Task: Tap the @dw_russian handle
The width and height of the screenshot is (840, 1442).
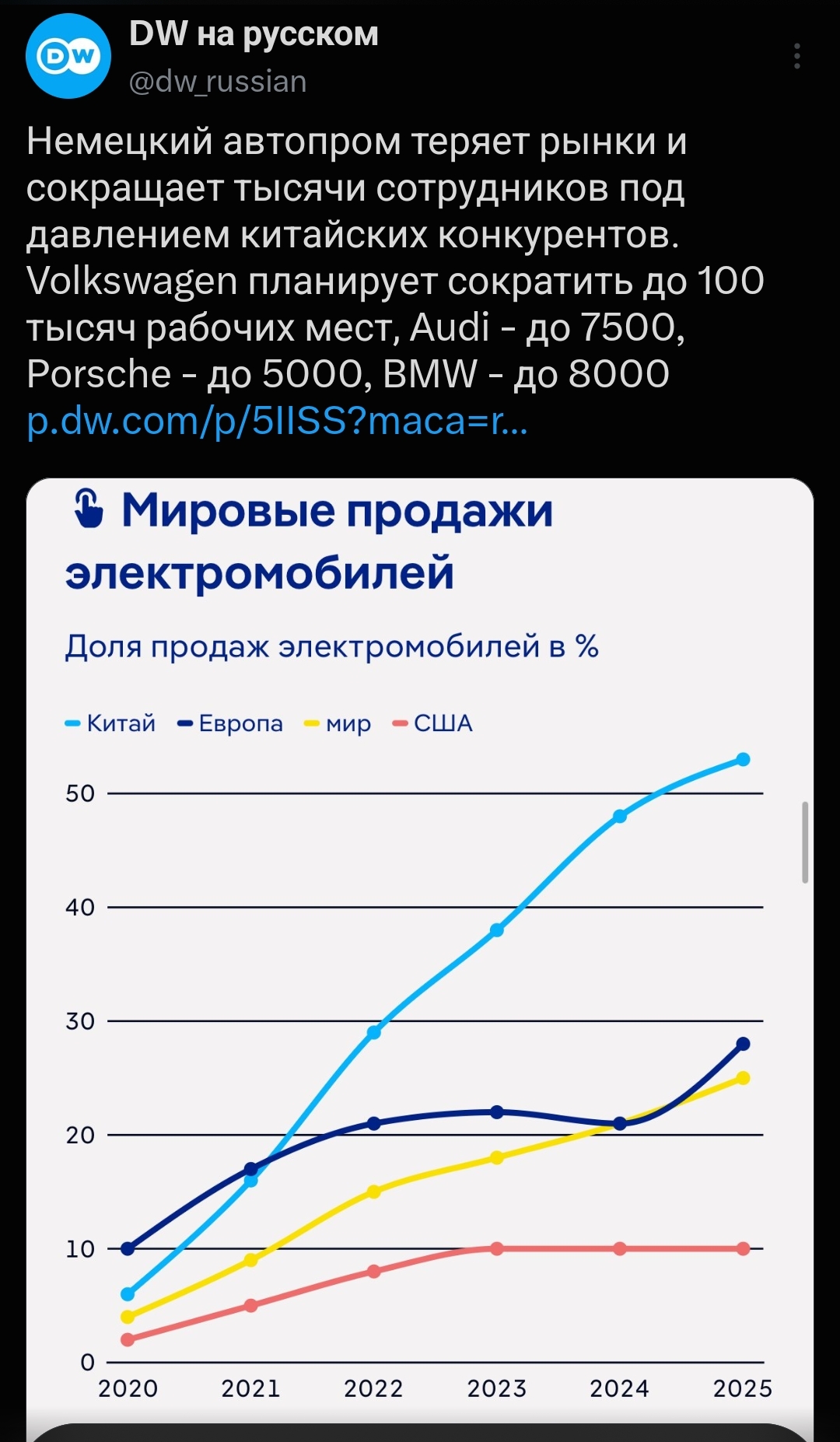Action: pos(218,82)
